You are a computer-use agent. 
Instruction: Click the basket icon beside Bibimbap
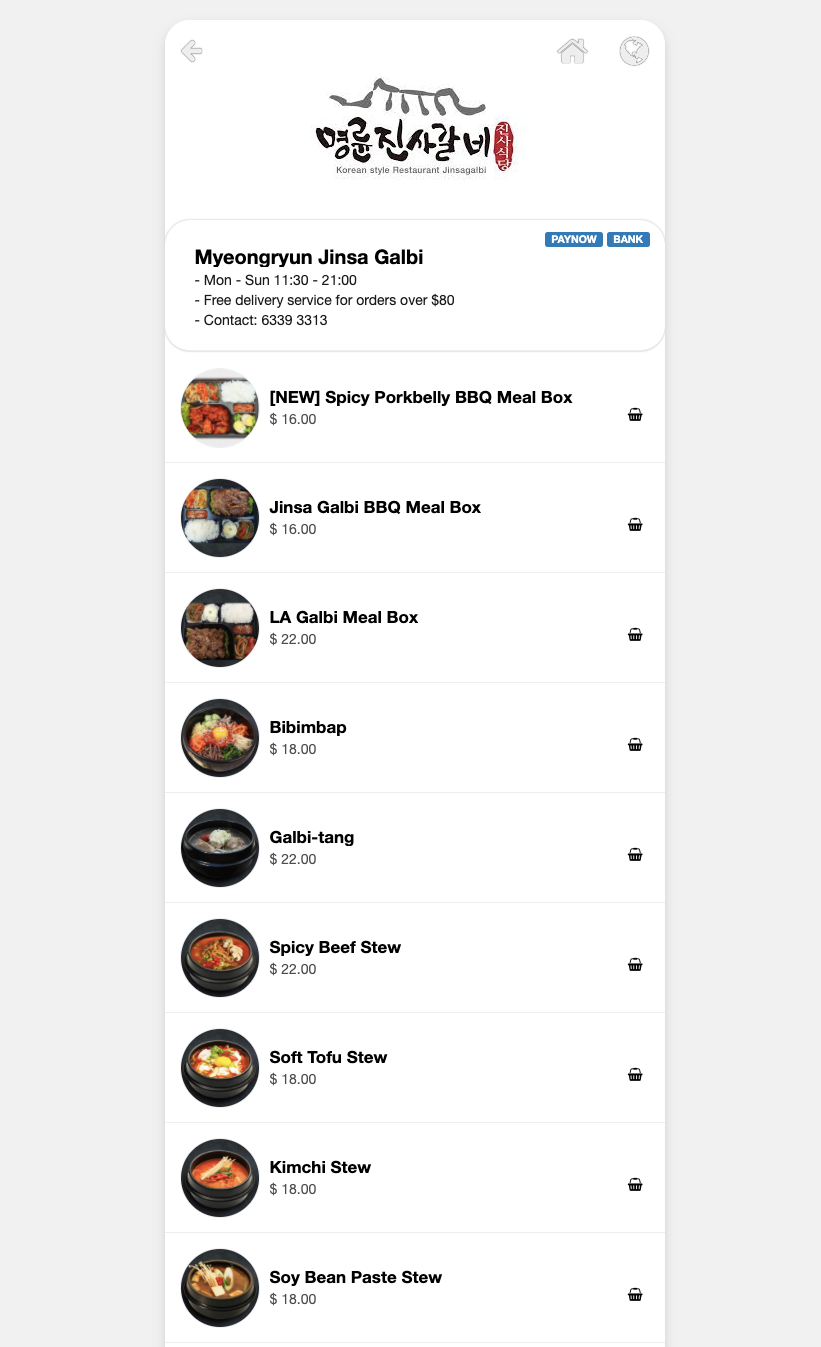[x=635, y=745]
